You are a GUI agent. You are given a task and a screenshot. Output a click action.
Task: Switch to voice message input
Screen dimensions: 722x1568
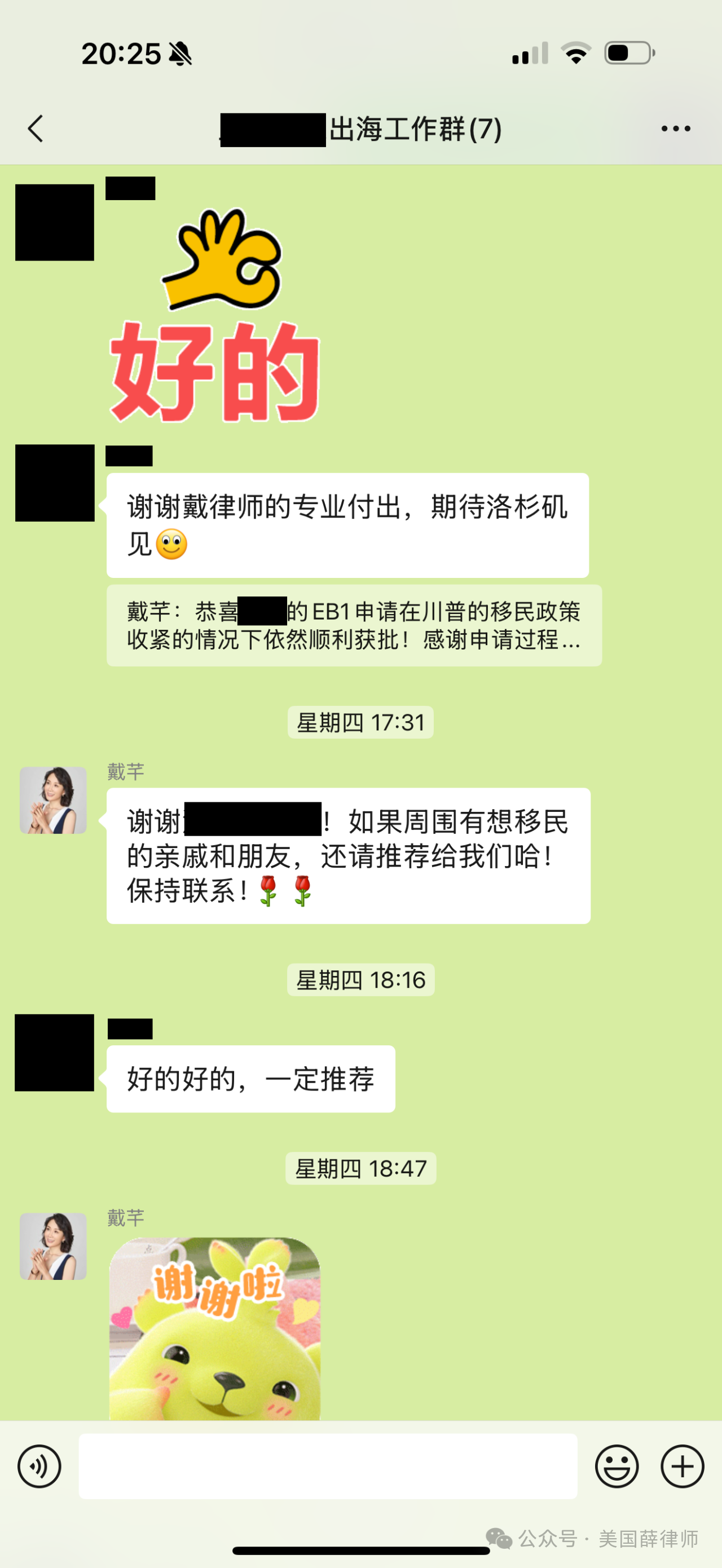tap(39, 1467)
